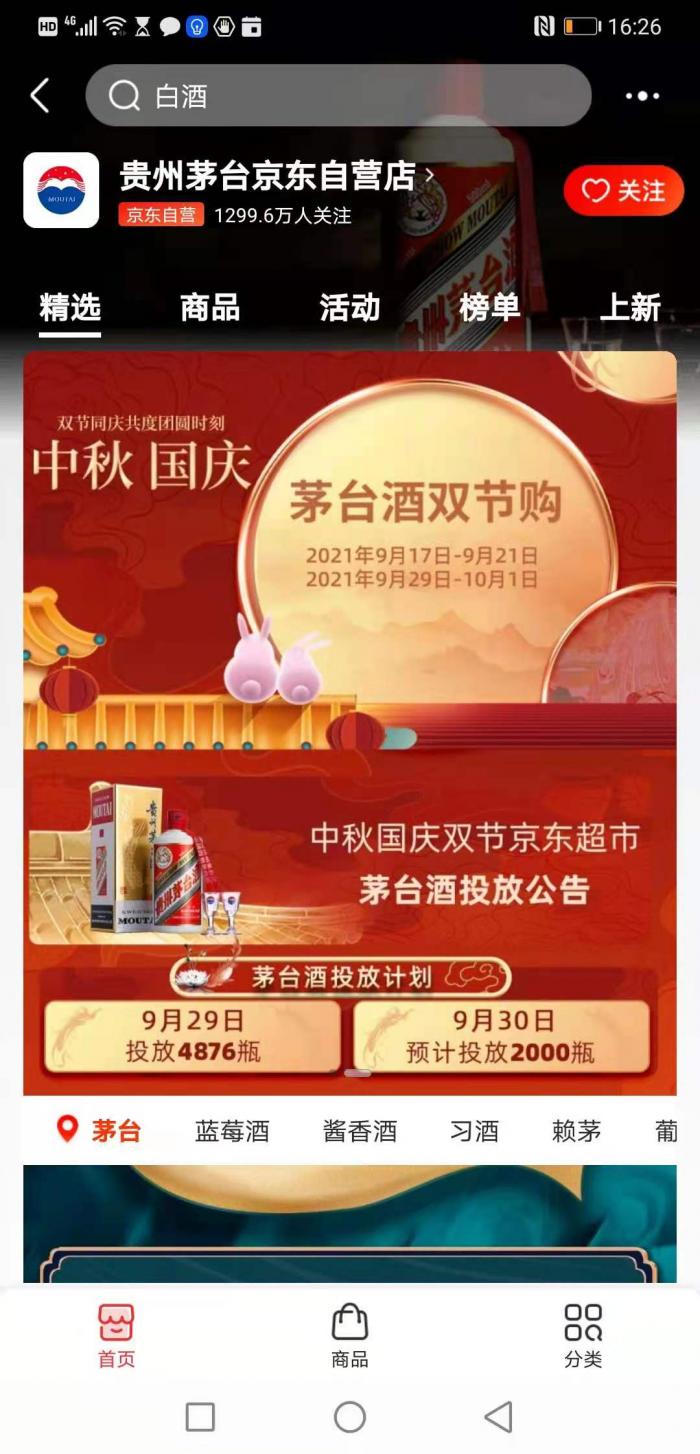Select the 酱香酒 category
700x1454 pixels.
pos(360,1131)
